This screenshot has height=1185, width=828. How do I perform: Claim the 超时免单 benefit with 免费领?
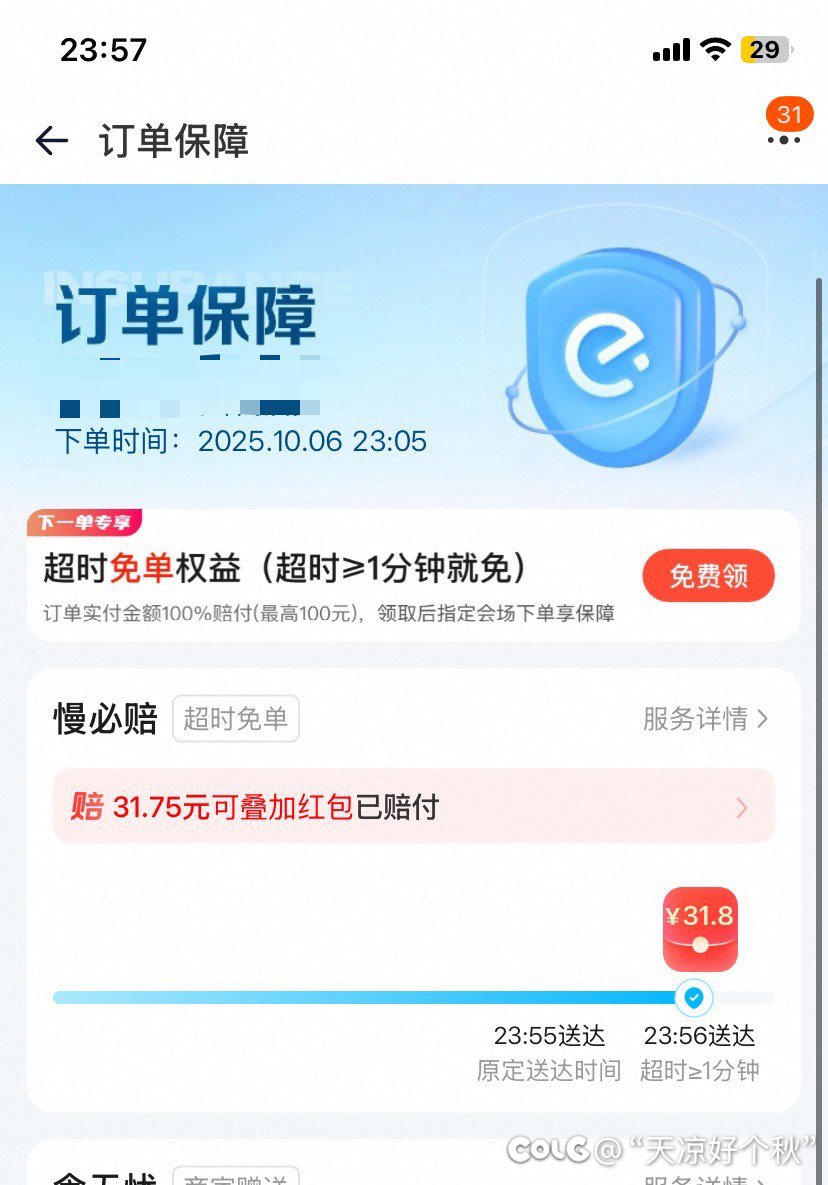tap(708, 576)
